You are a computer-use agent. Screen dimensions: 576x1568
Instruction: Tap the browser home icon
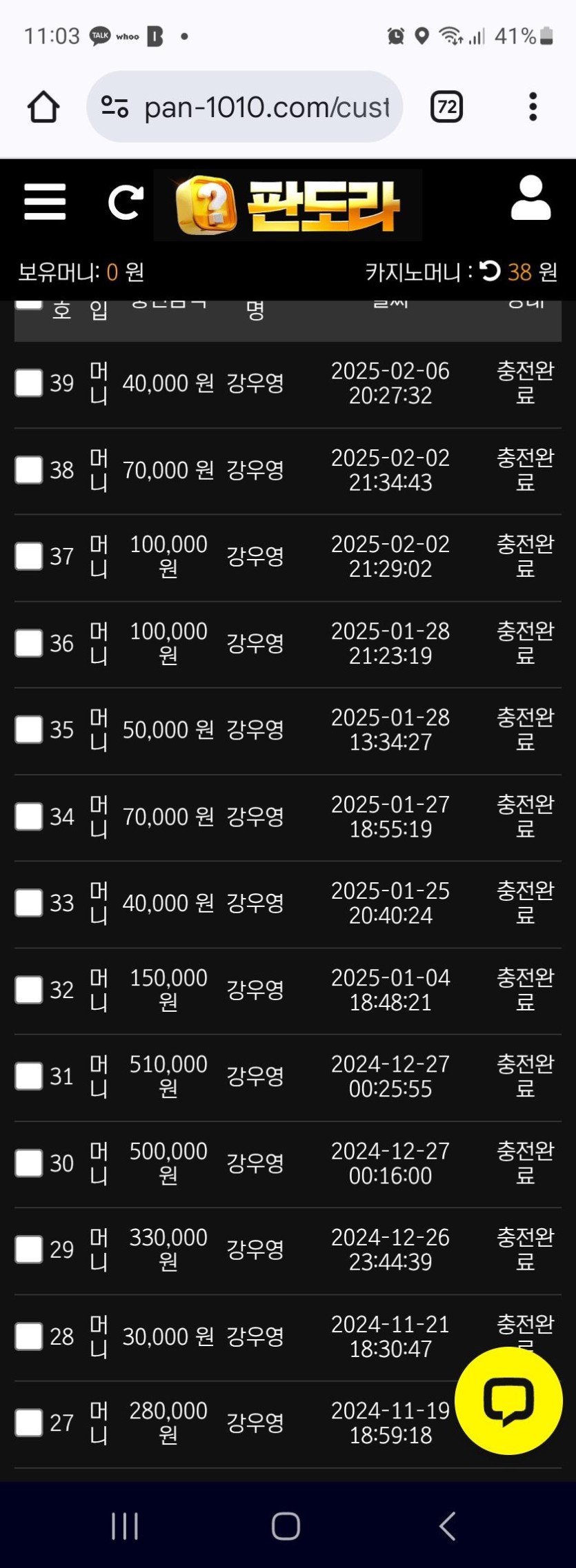(43, 107)
